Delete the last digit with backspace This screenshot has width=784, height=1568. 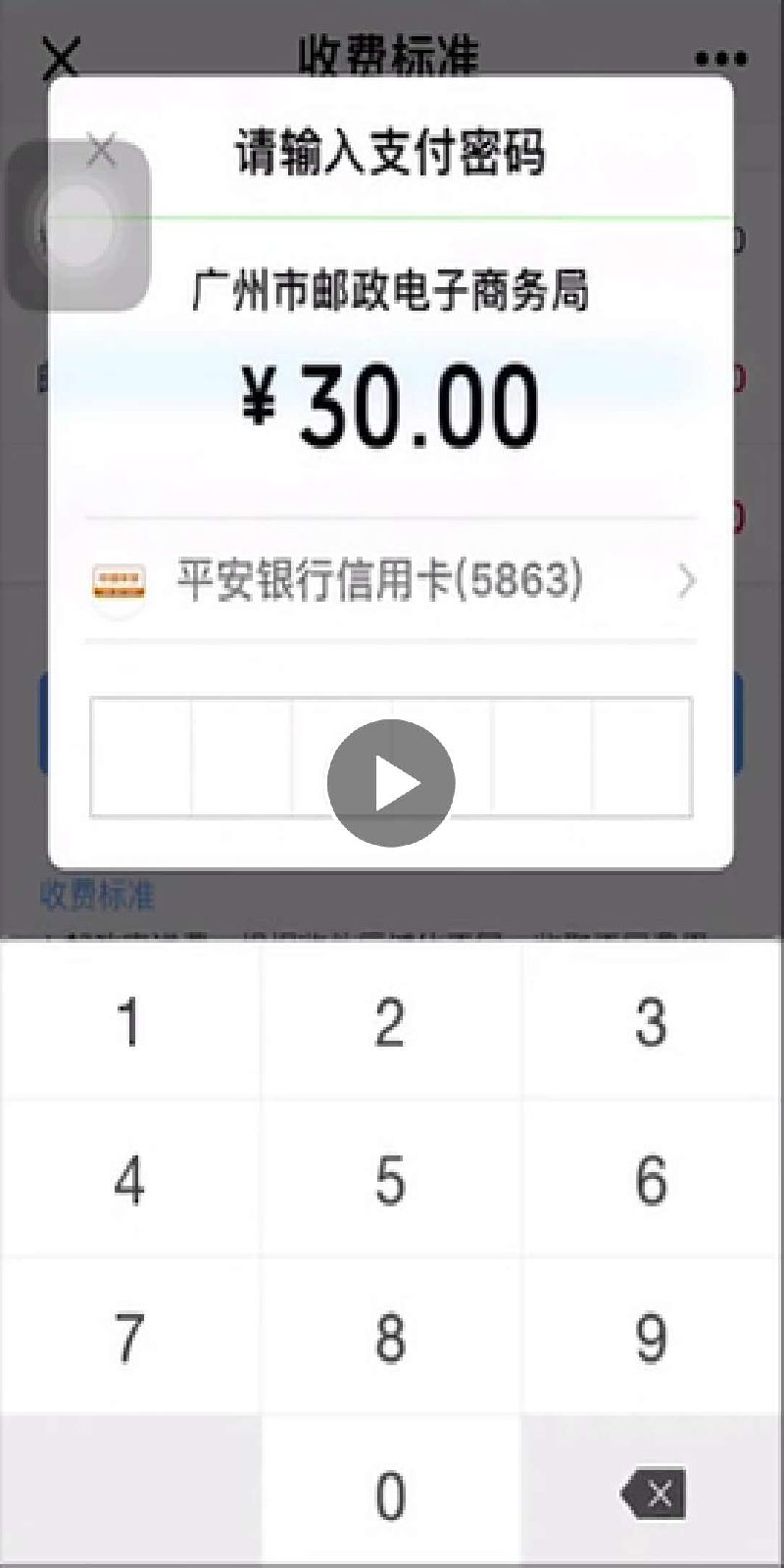click(x=653, y=1494)
